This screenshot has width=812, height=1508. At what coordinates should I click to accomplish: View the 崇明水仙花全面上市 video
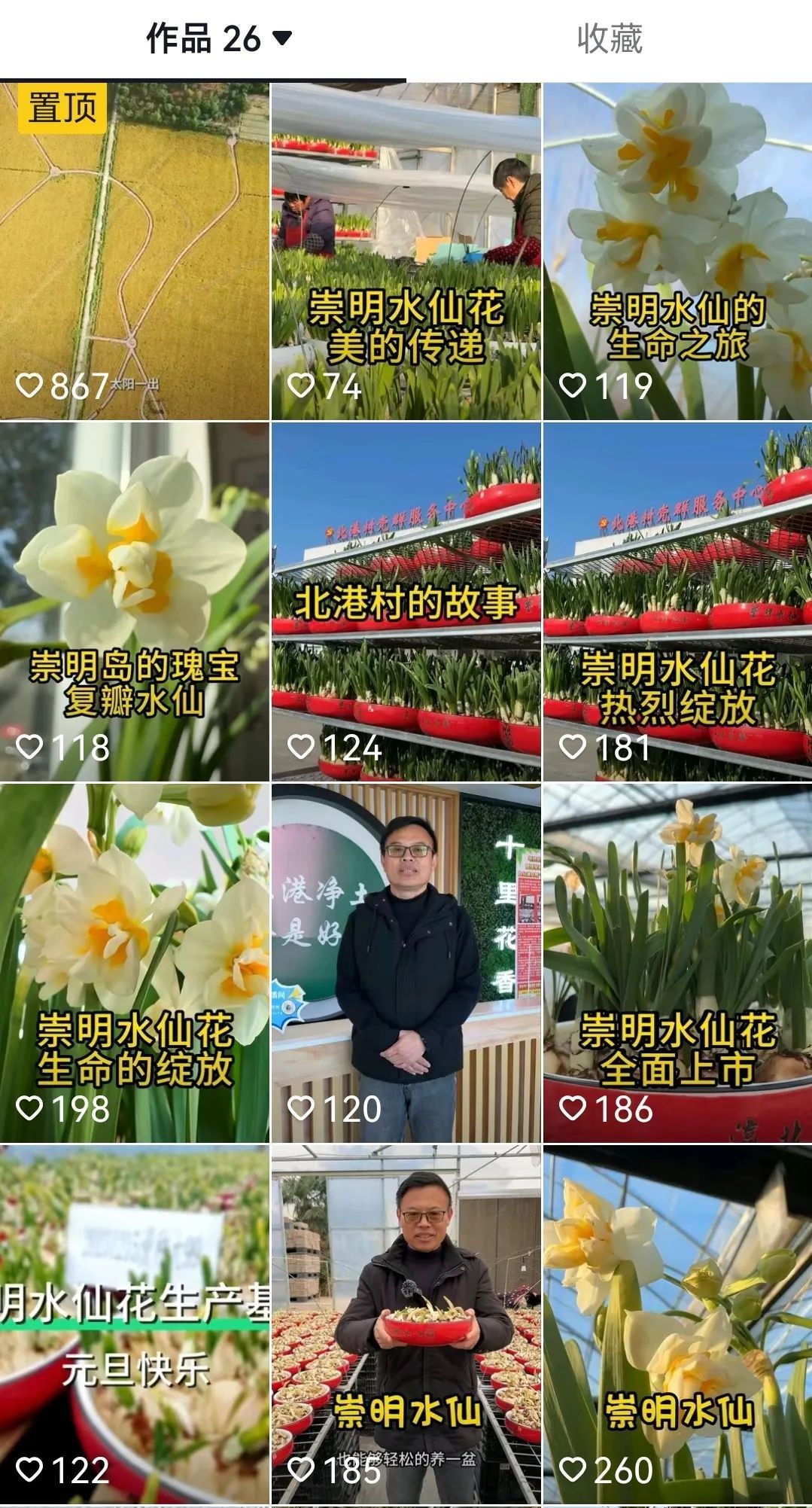click(677, 962)
